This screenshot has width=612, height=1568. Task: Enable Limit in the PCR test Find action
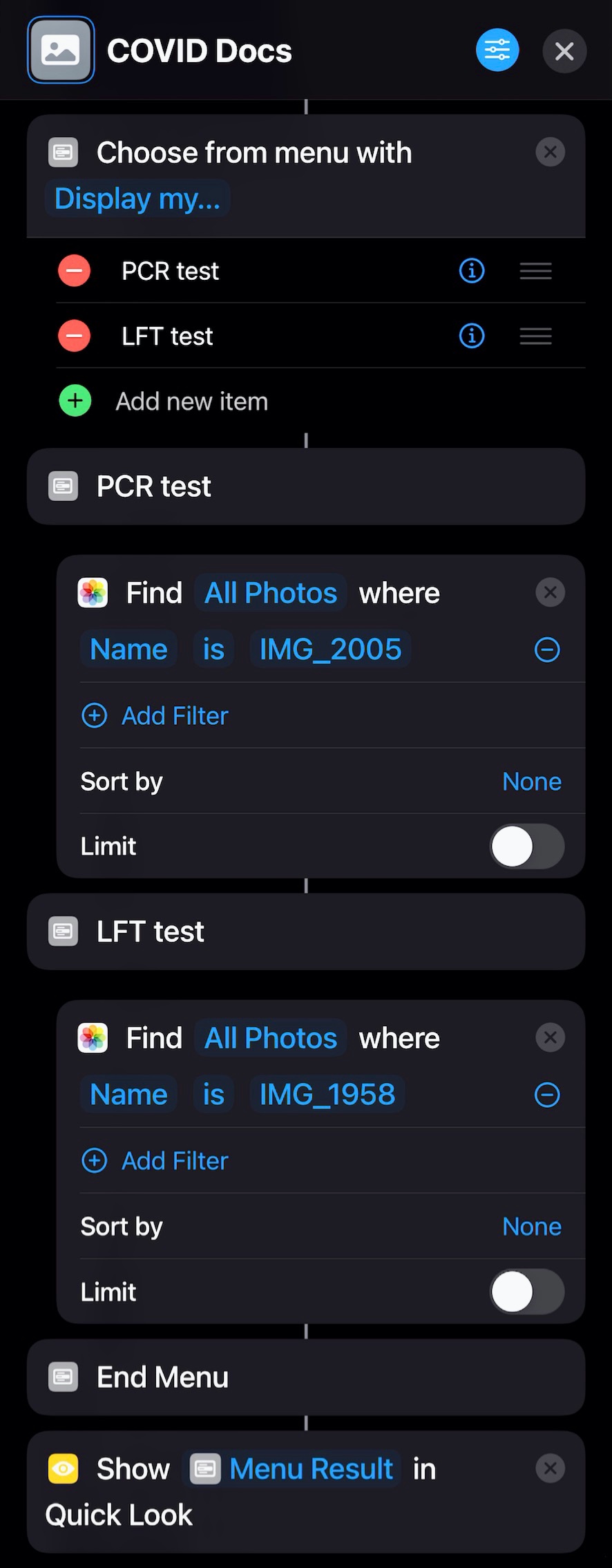click(527, 847)
